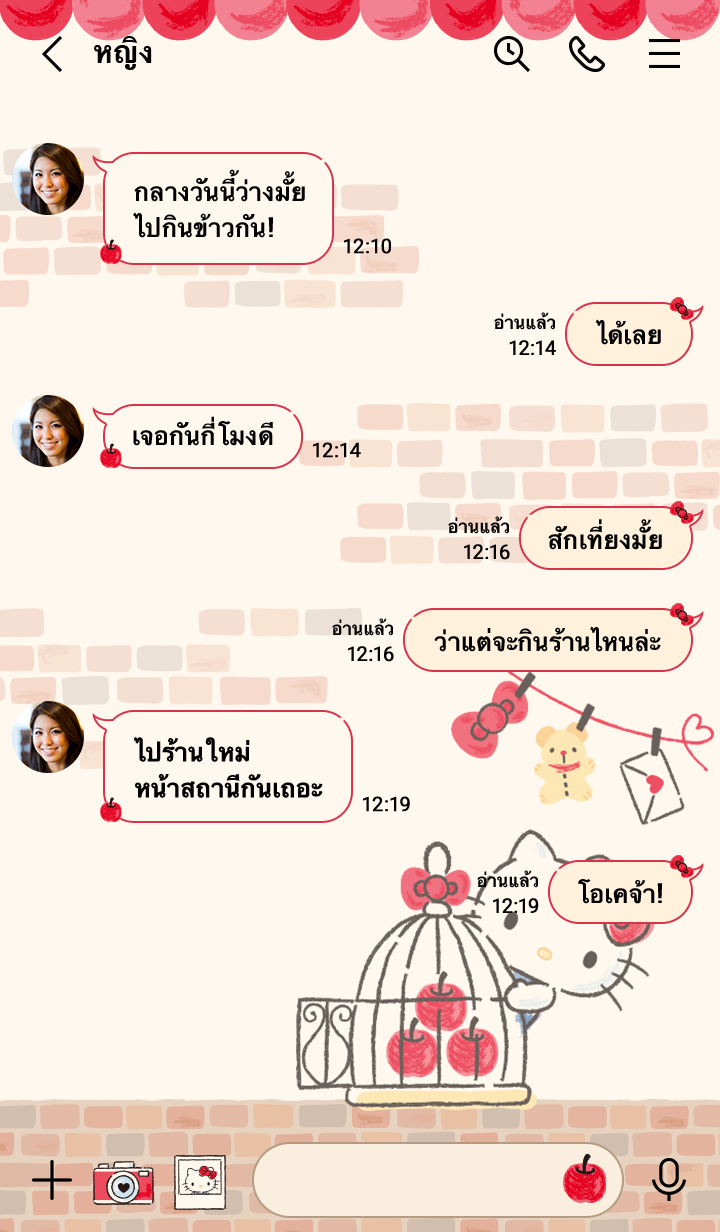Open the photo gallery picker

pos(200,1181)
